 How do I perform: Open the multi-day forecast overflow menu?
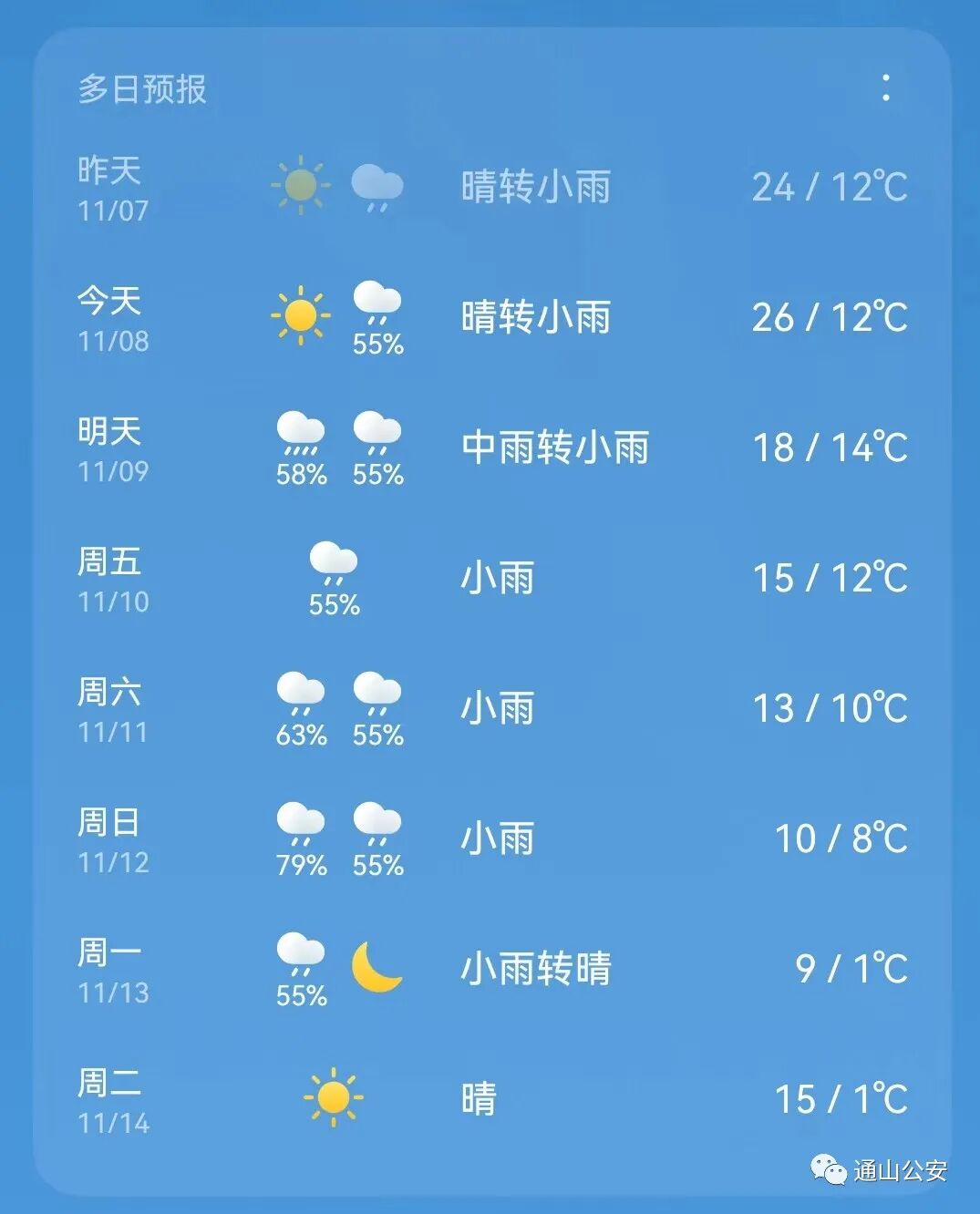(886, 88)
